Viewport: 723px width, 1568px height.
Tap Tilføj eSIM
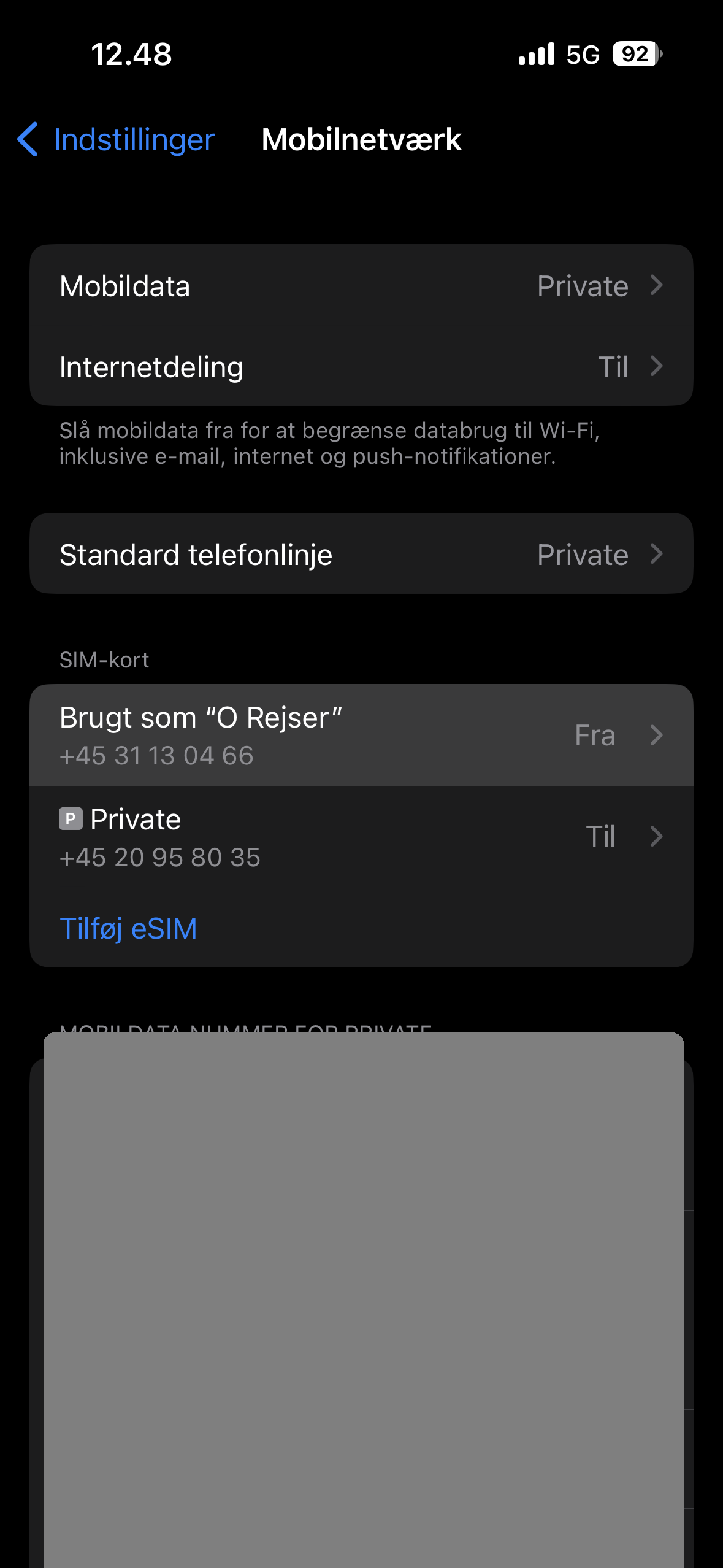[x=129, y=928]
